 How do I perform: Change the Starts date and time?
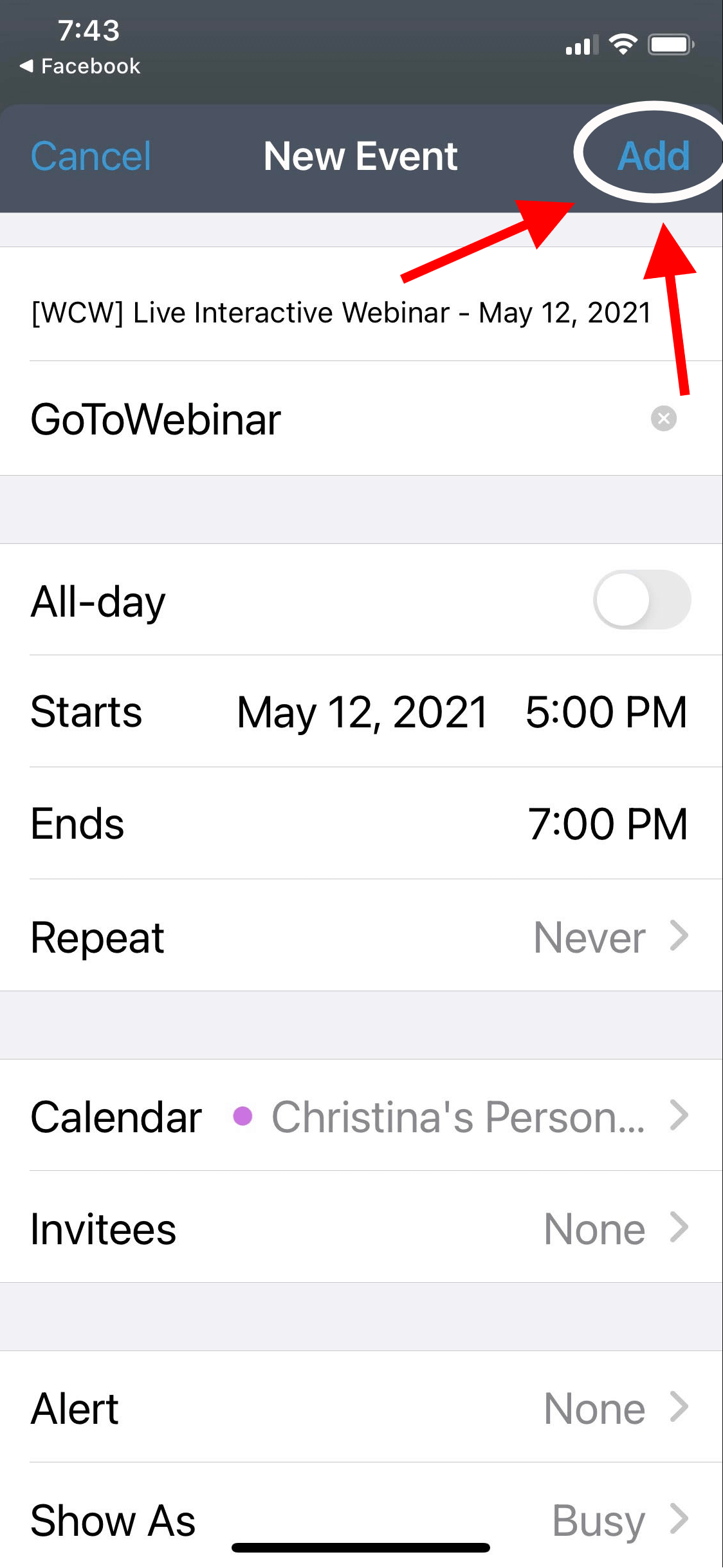tap(361, 712)
